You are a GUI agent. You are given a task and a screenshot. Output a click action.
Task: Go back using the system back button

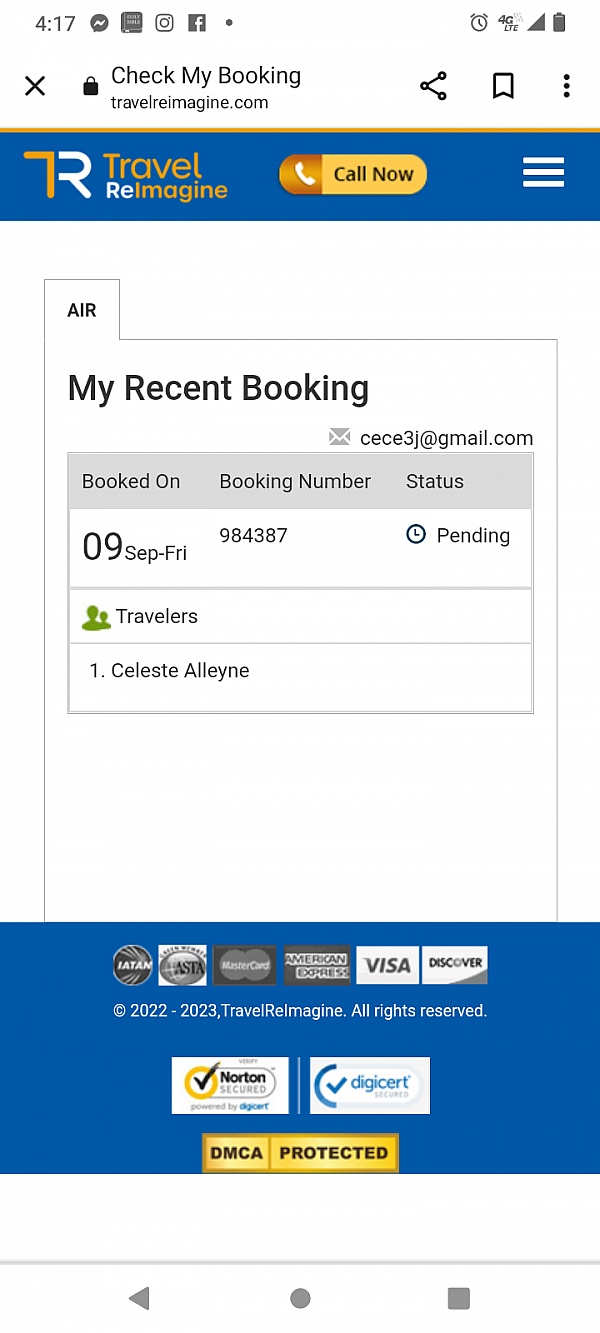coord(140,1298)
